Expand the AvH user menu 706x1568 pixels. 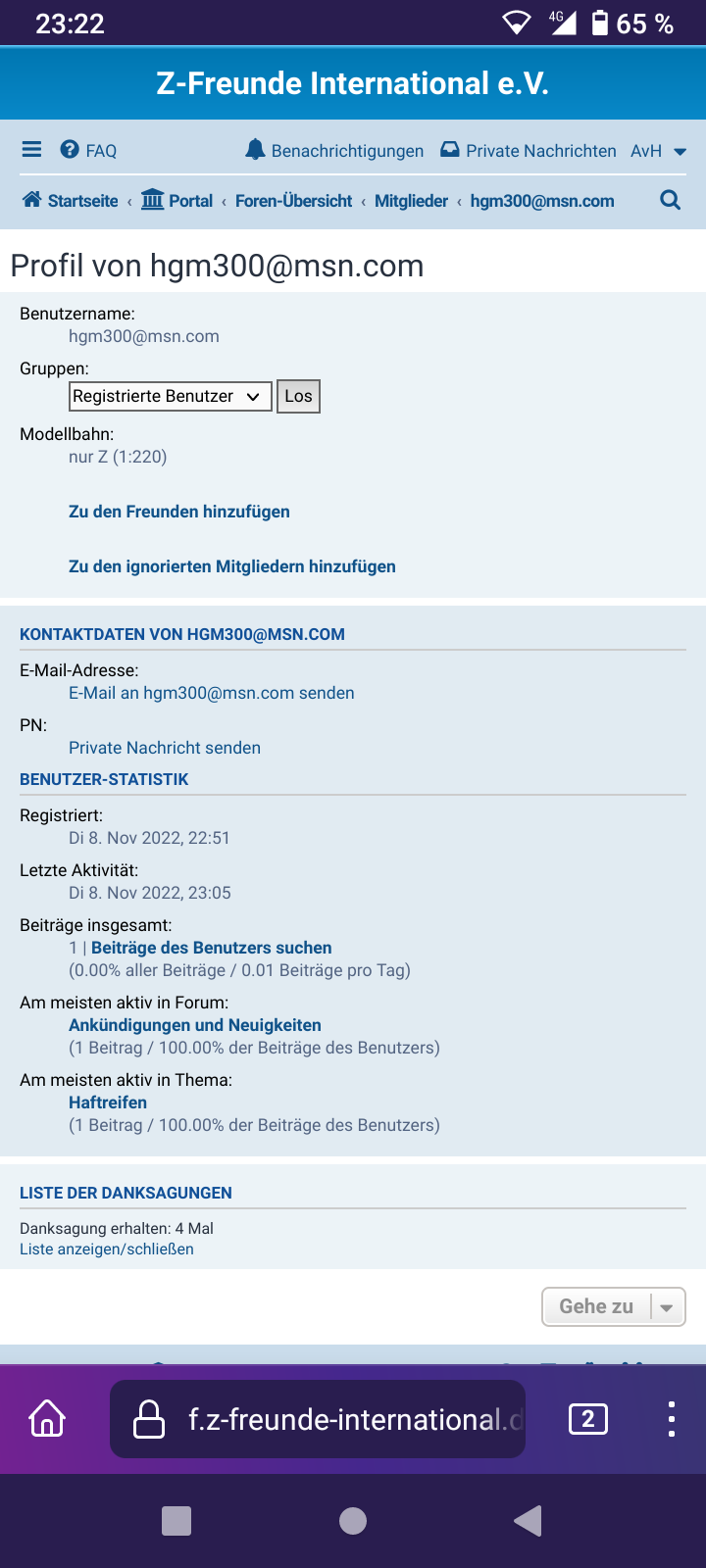tap(658, 151)
